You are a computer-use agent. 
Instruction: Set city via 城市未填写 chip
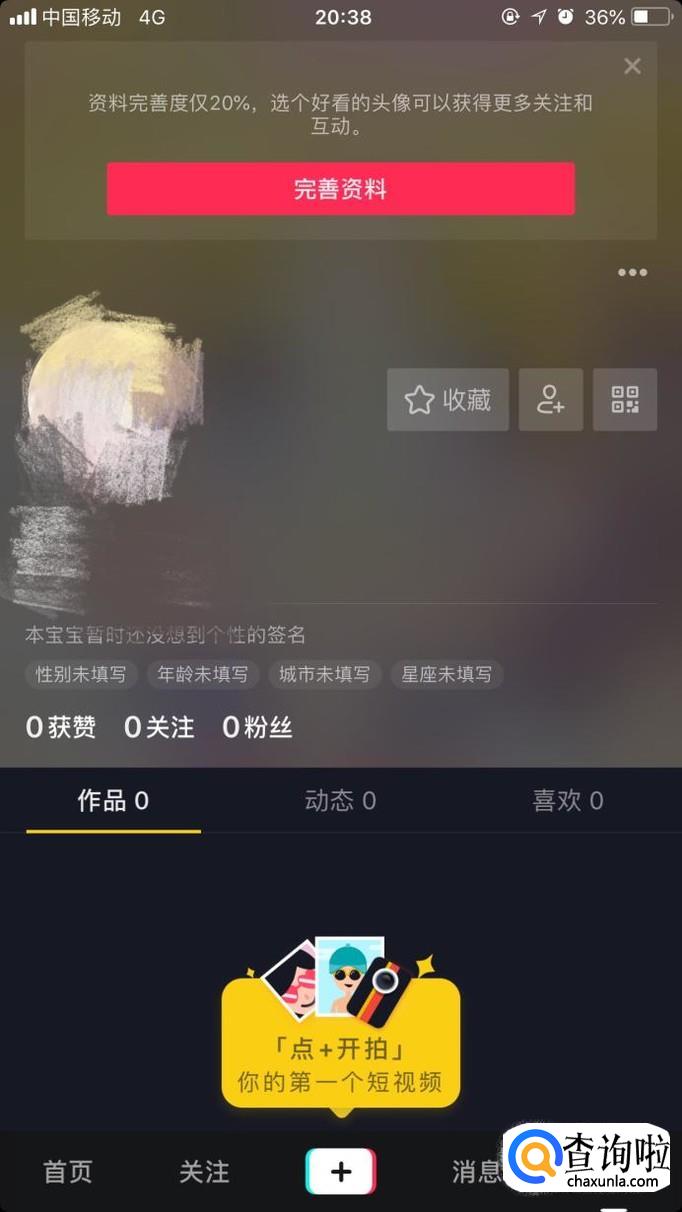[x=325, y=674]
